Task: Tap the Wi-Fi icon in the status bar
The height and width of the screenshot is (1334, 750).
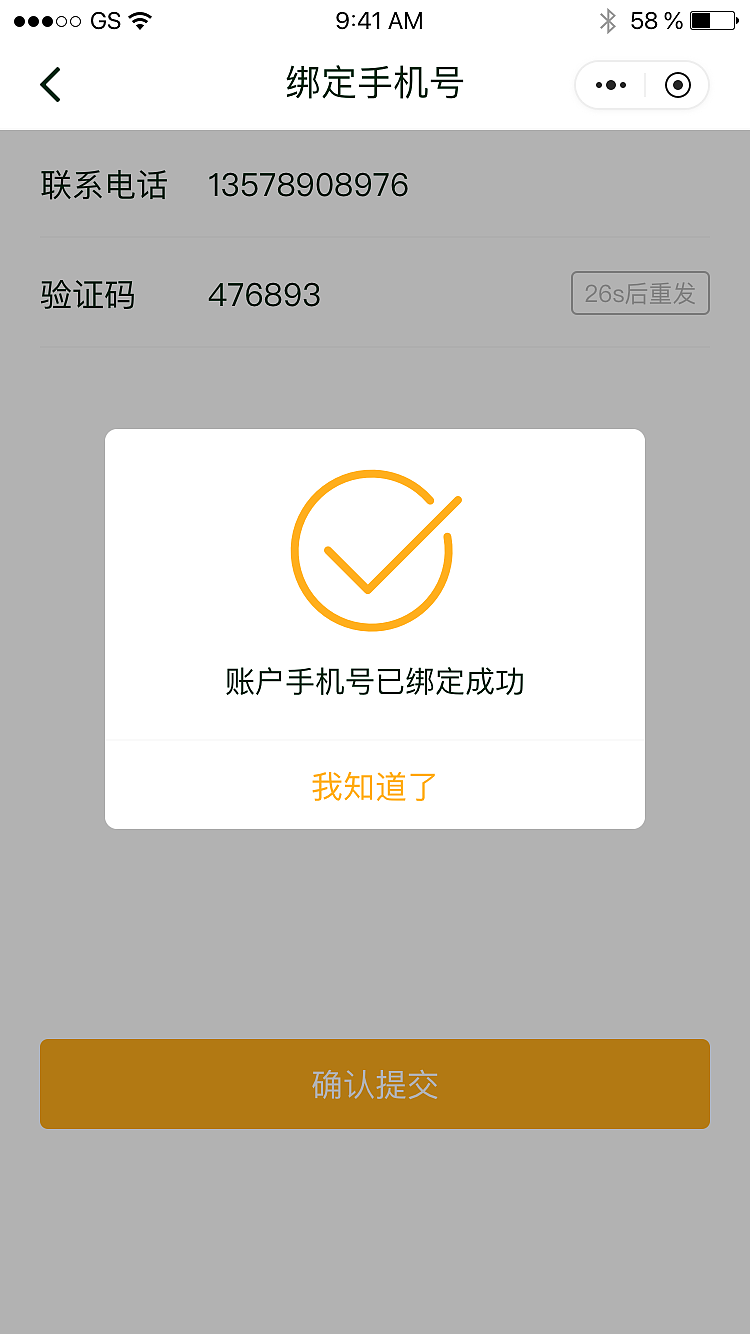Action: [140, 18]
